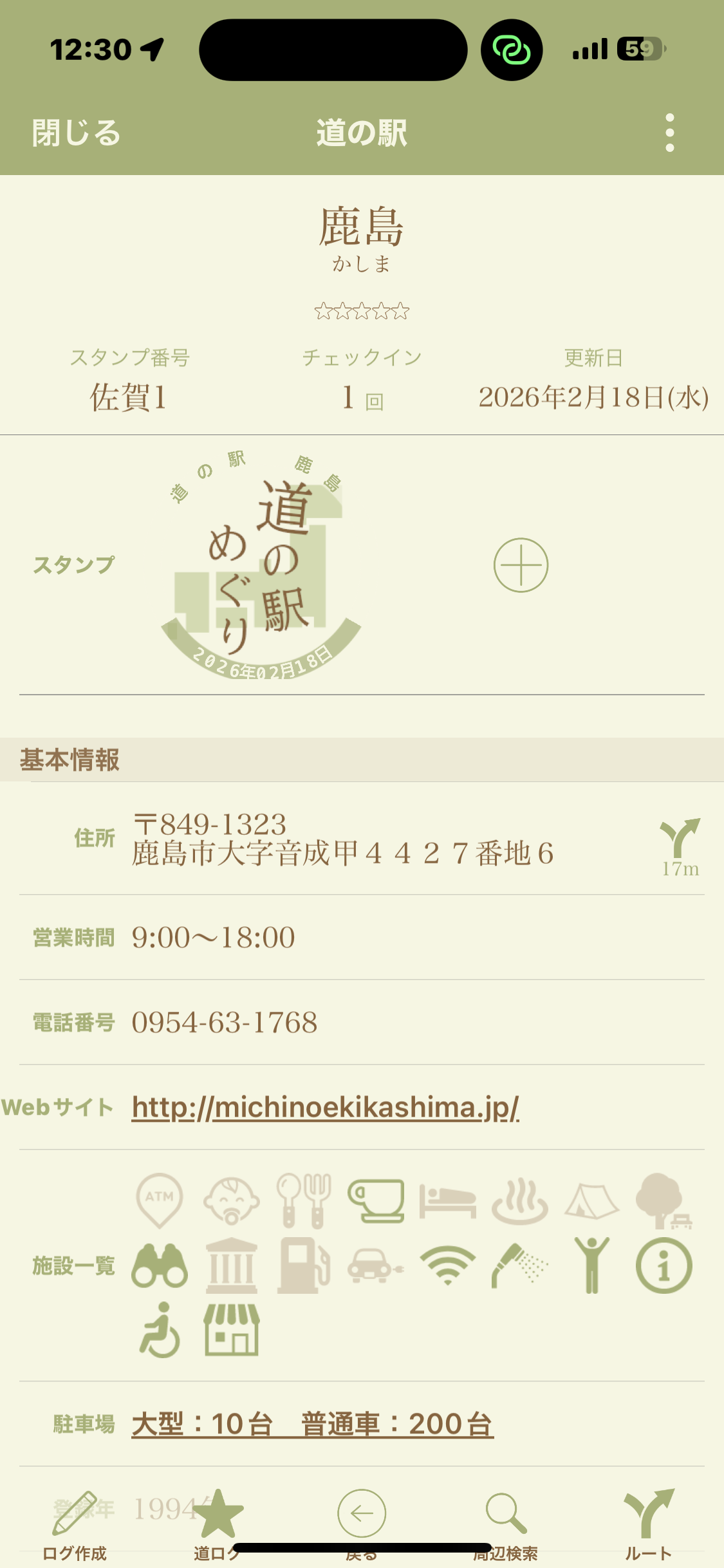
Task: Tap 閉じる to close this page
Action: 76,133
